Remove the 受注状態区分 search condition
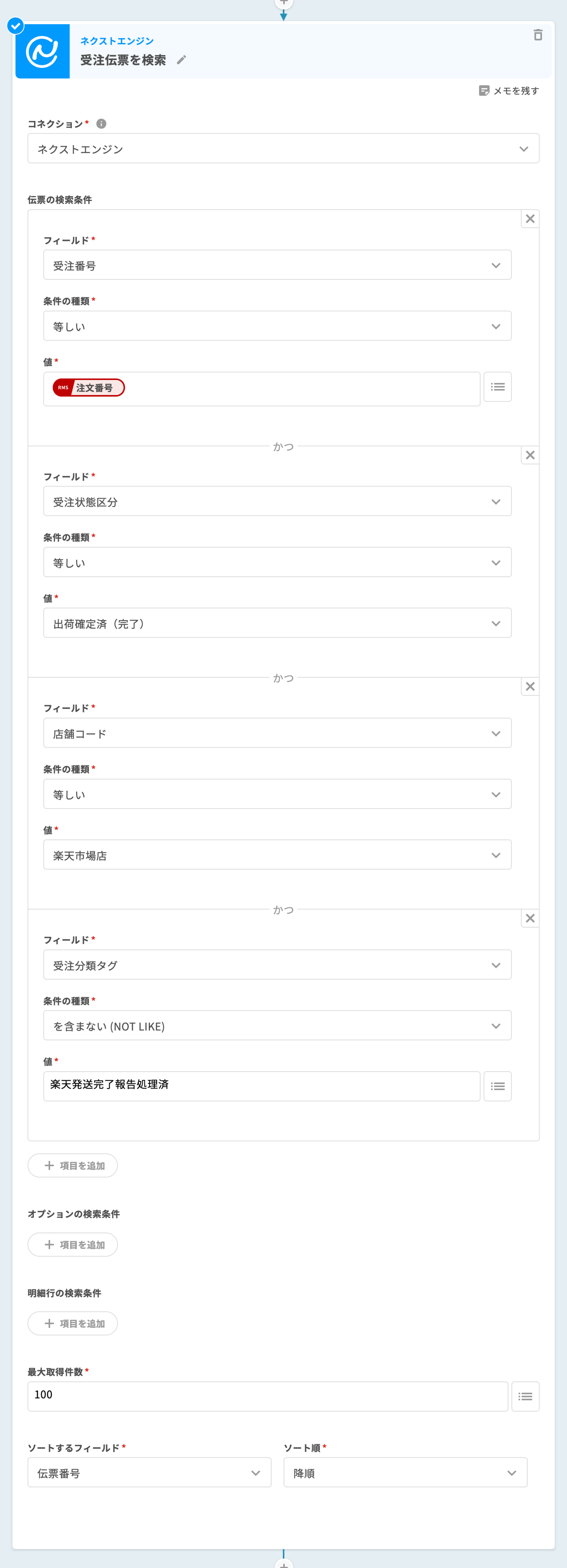This screenshot has height=1568, width=567. pyautogui.click(x=530, y=455)
